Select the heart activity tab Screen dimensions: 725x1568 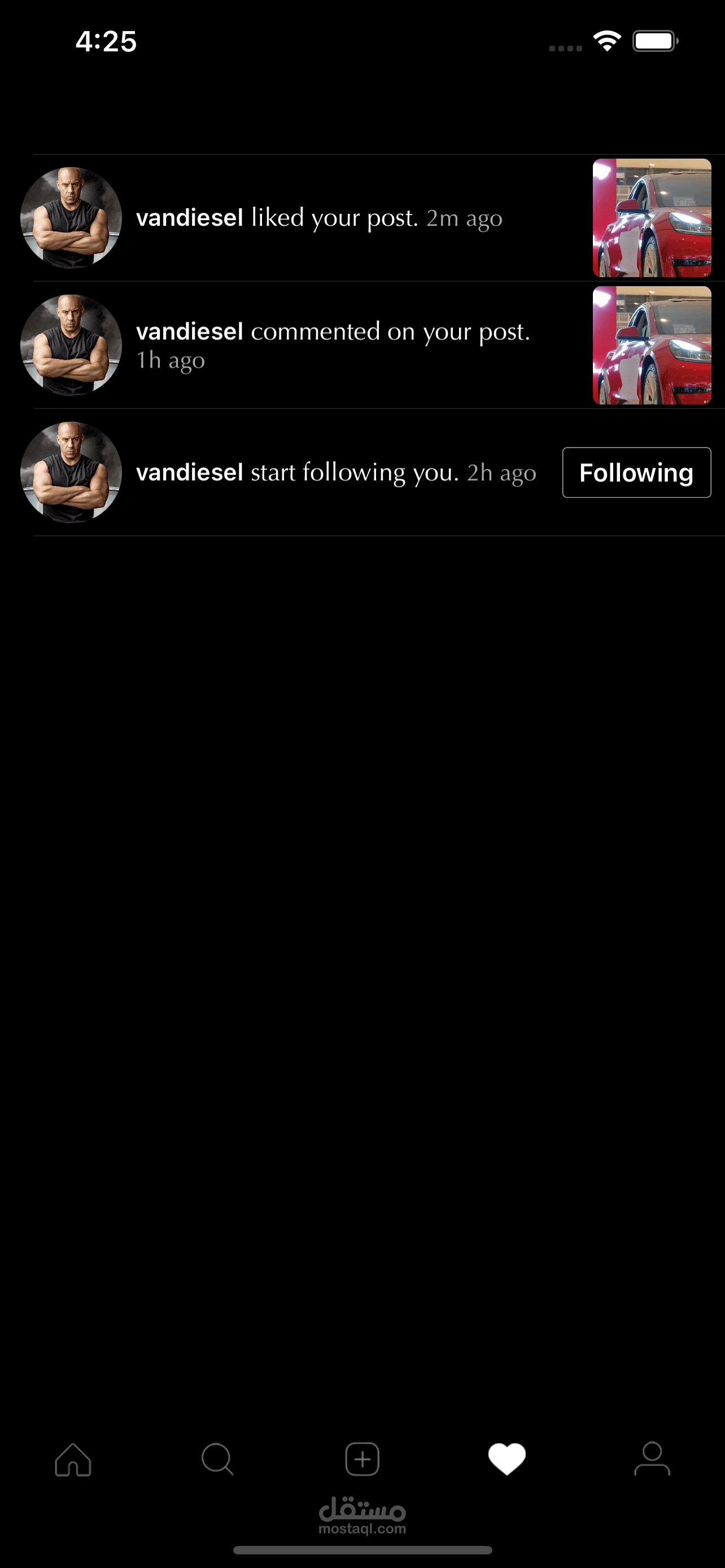pos(507,1459)
